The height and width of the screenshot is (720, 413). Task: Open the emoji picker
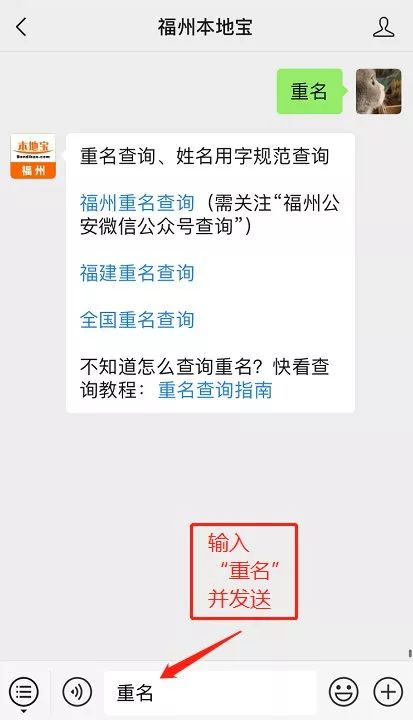click(x=344, y=692)
